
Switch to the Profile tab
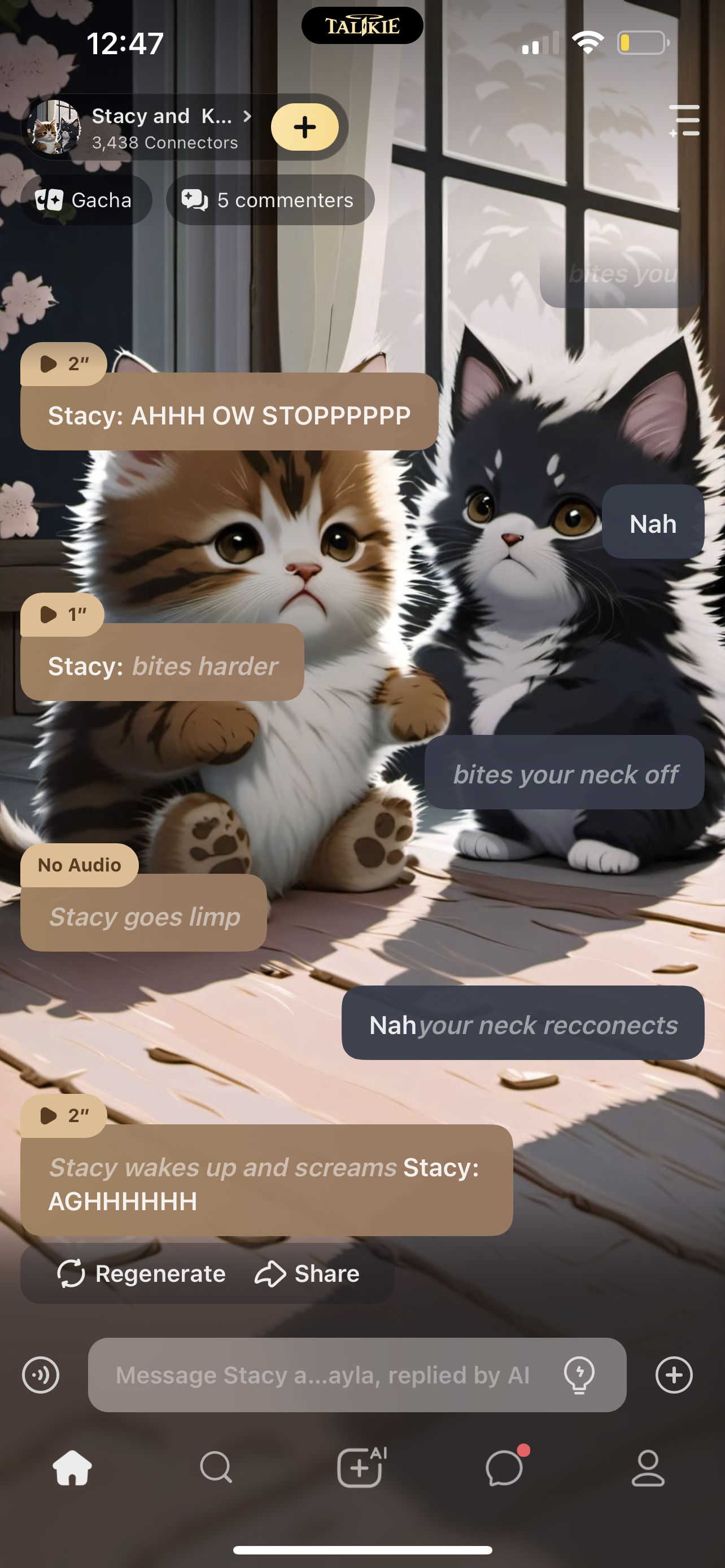tap(648, 1468)
